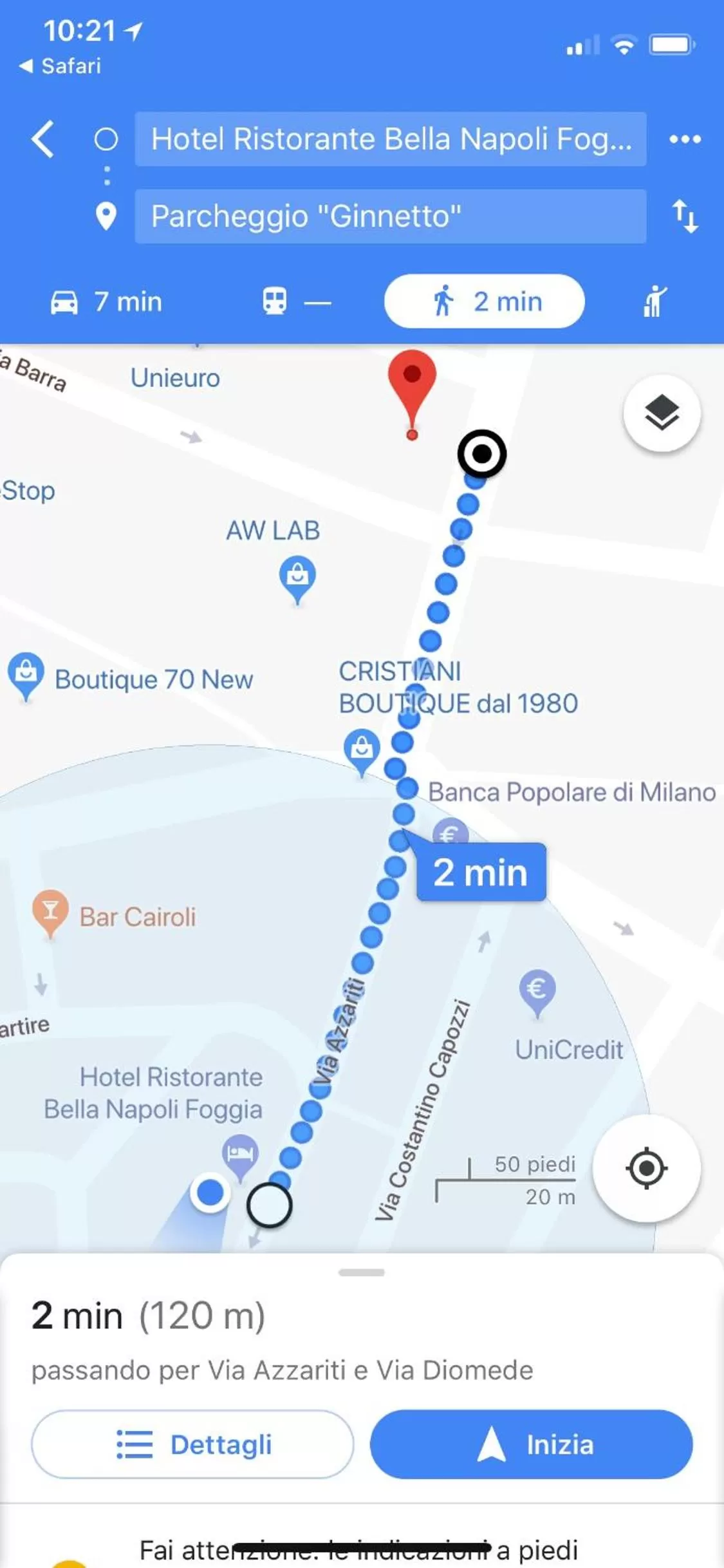Center map on my current location

(646, 1168)
